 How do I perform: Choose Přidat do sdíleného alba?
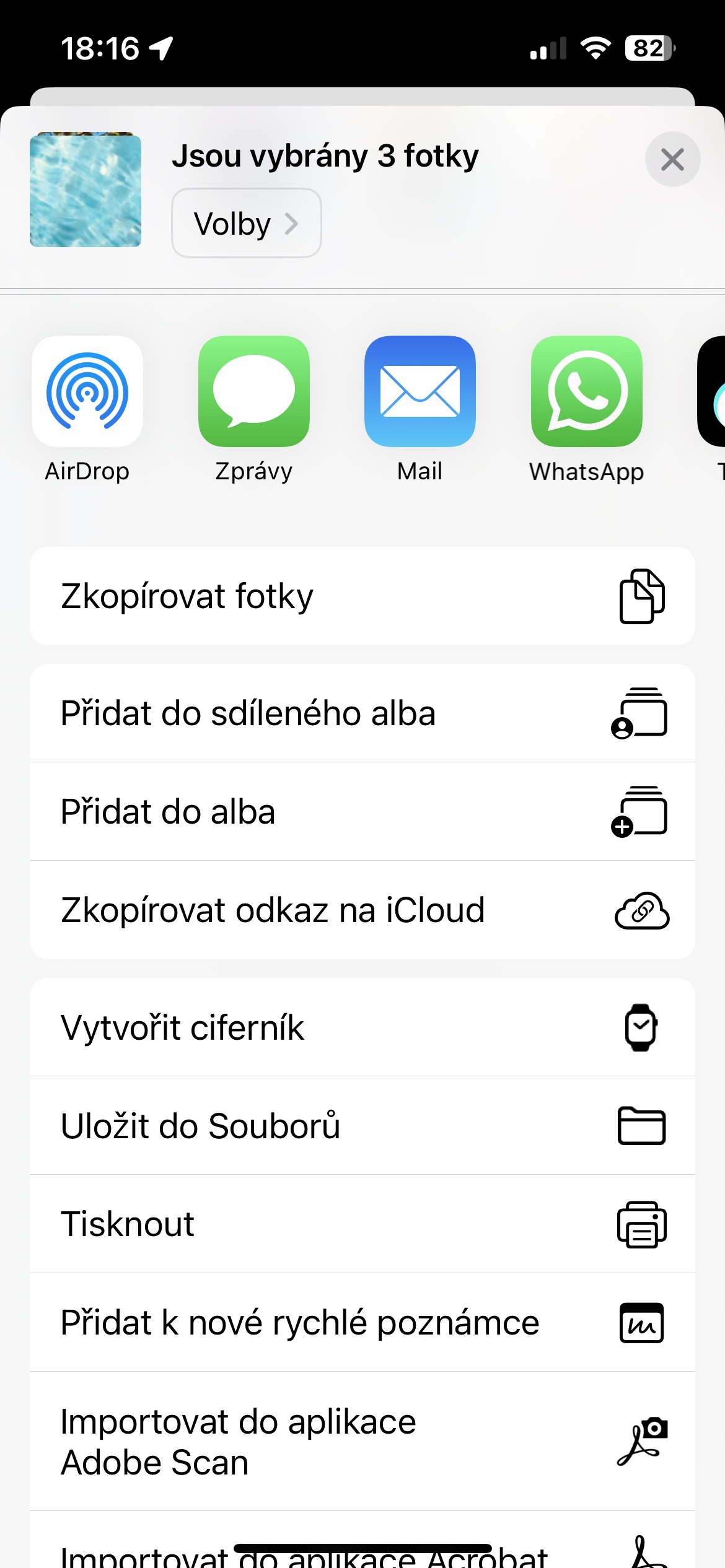[x=362, y=713]
